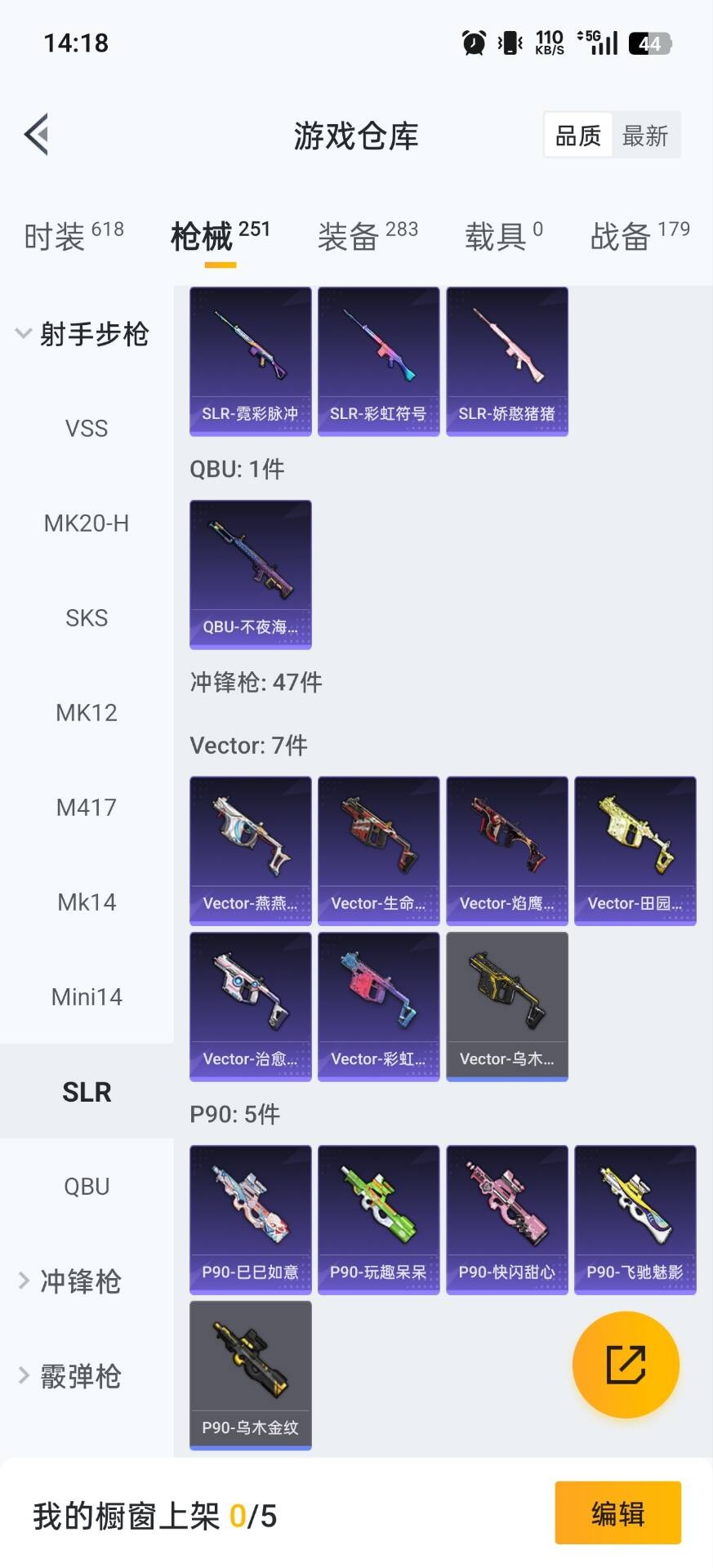
Task: Select QBU in the sidebar
Action: pyautogui.click(x=87, y=1186)
